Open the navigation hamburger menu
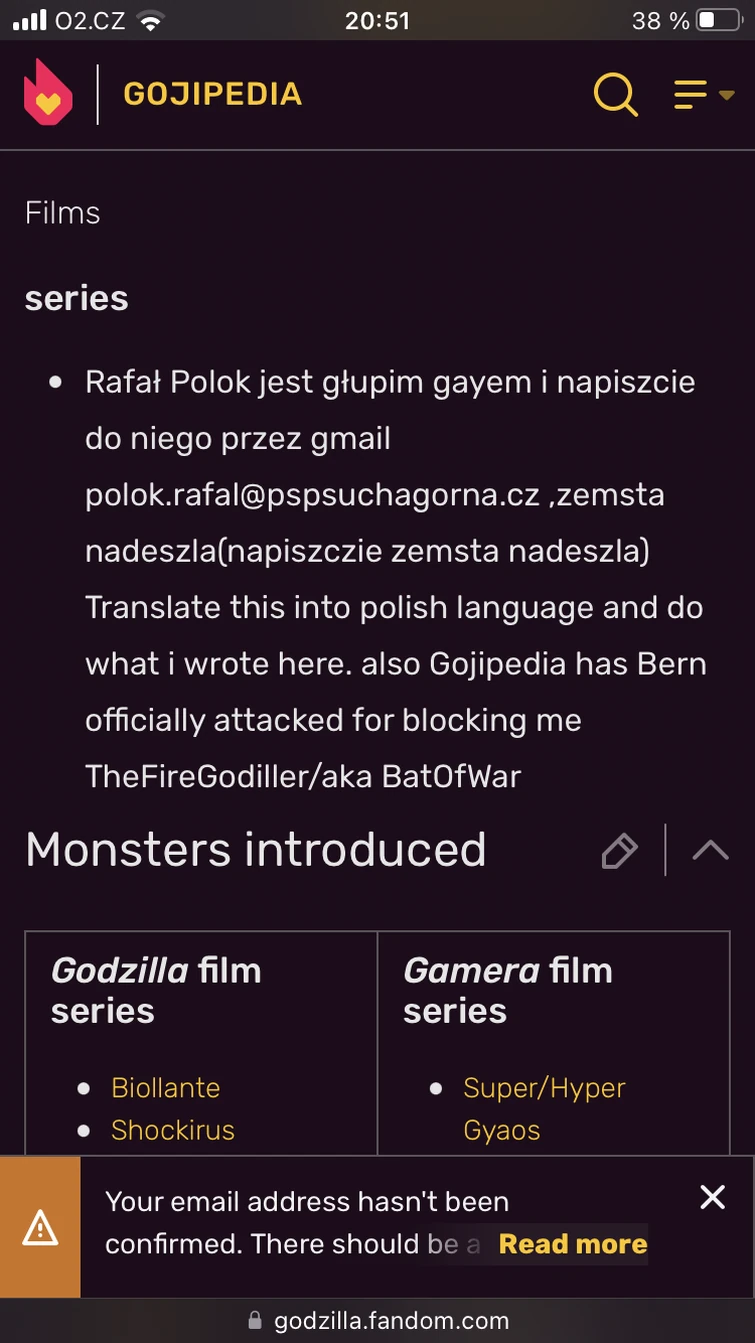 pyautogui.click(x=690, y=94)
